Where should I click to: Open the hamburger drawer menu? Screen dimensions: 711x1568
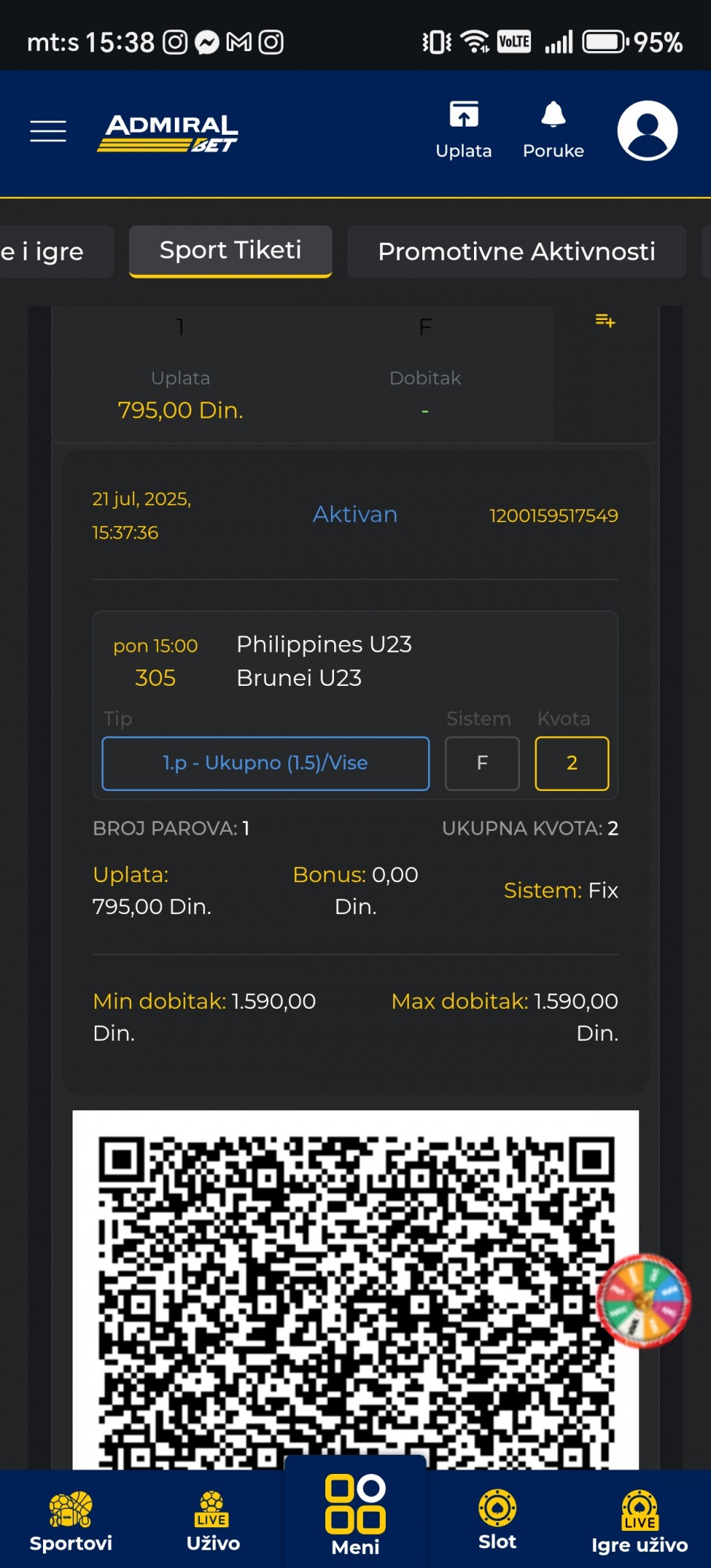coord(48,131)
